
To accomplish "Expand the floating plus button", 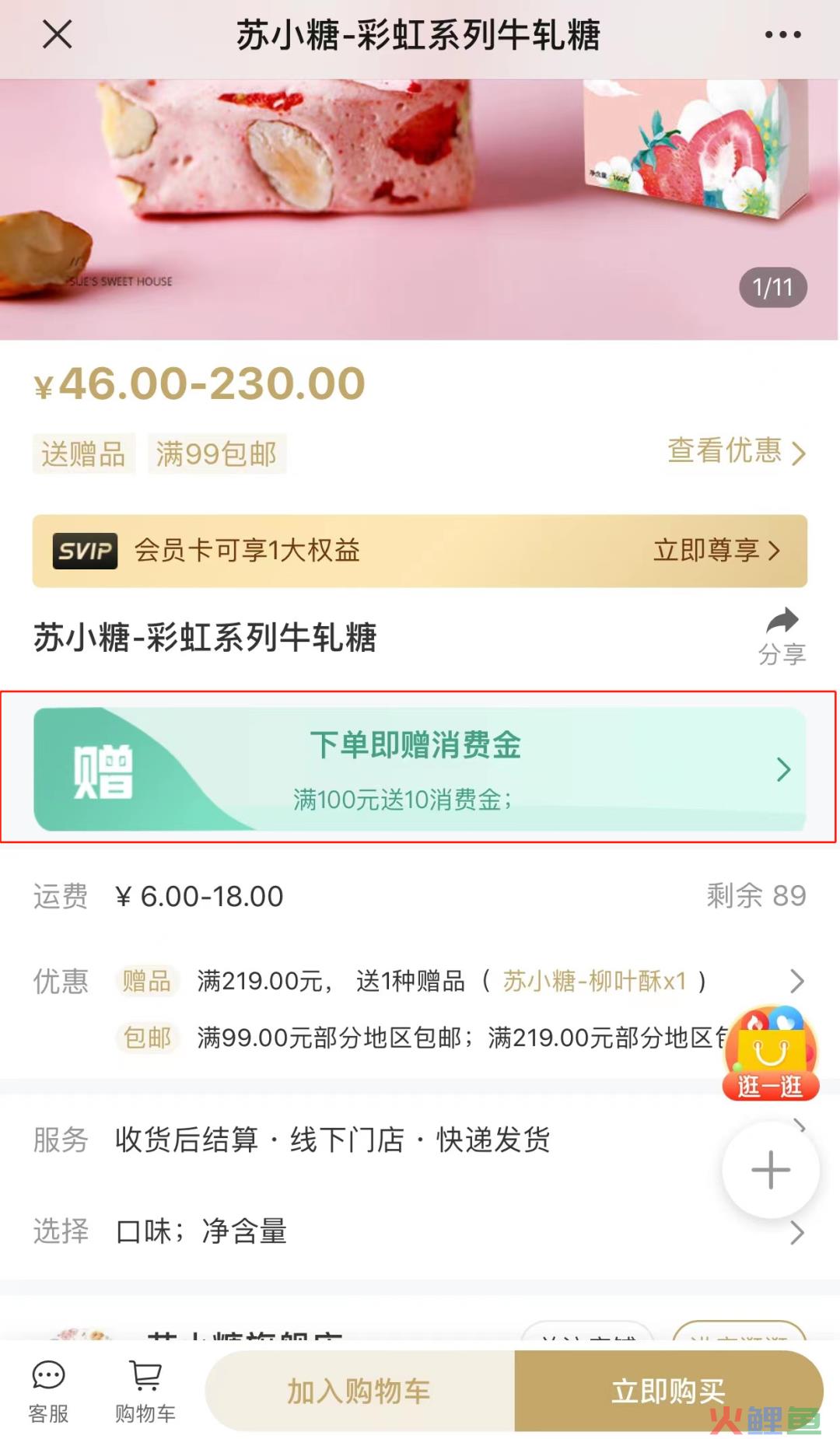I will click(x=770, y=1170).
